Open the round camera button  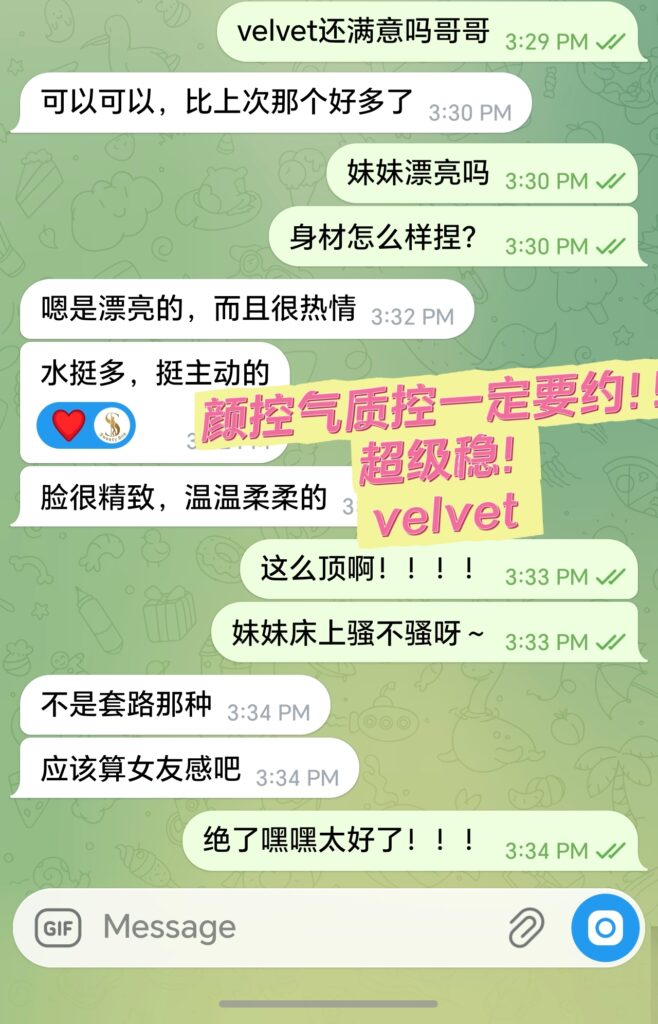click(x=604, y=927)
